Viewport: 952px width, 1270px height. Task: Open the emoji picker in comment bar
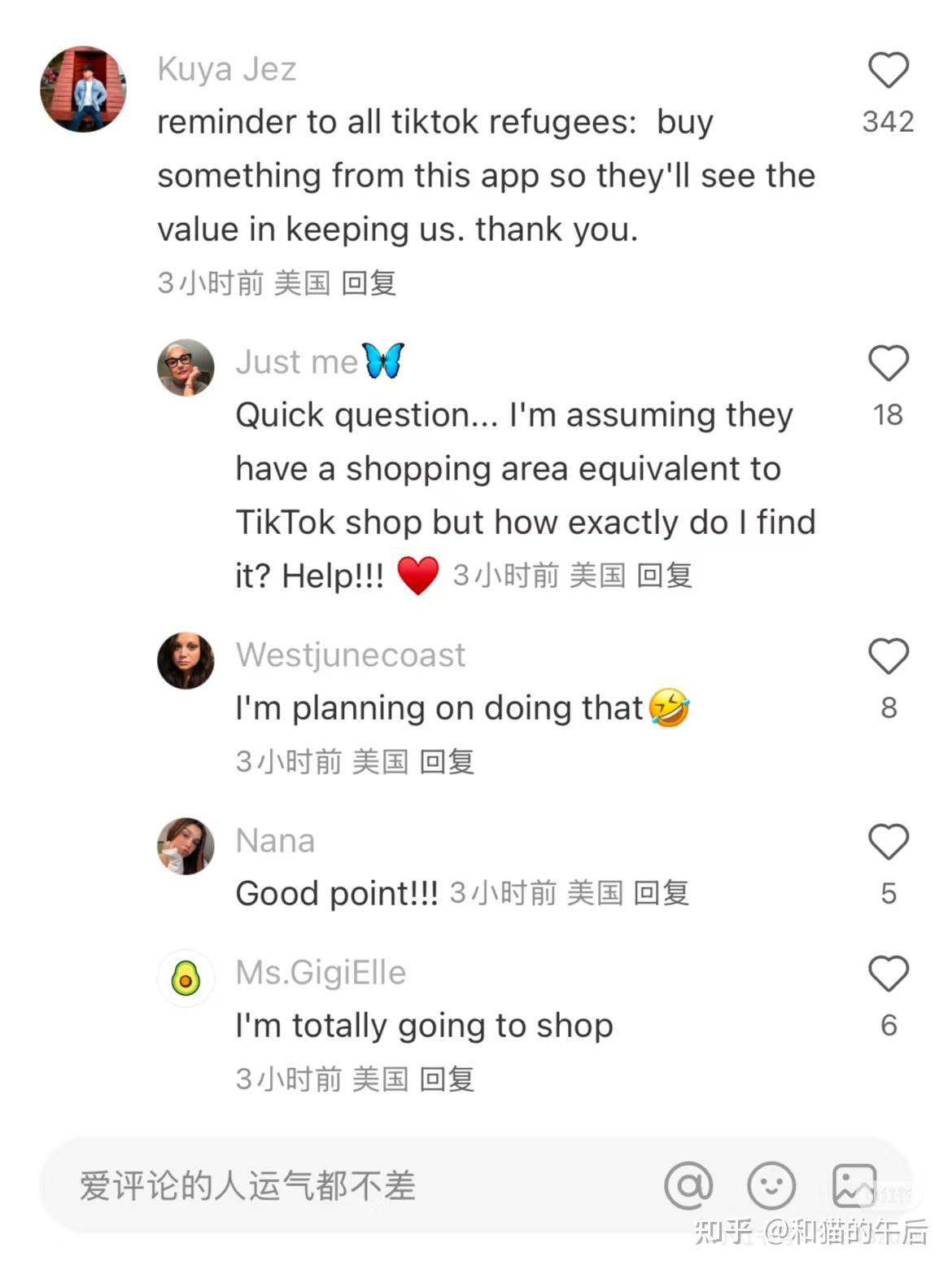point(771,1186)
